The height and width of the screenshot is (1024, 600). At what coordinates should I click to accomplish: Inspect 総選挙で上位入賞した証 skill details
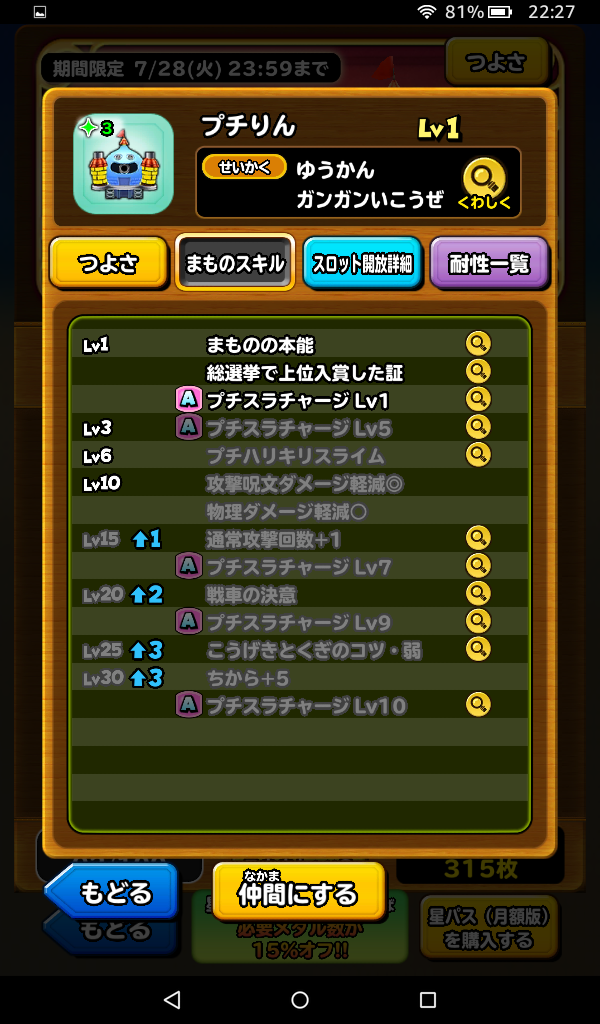coord(478,372)
